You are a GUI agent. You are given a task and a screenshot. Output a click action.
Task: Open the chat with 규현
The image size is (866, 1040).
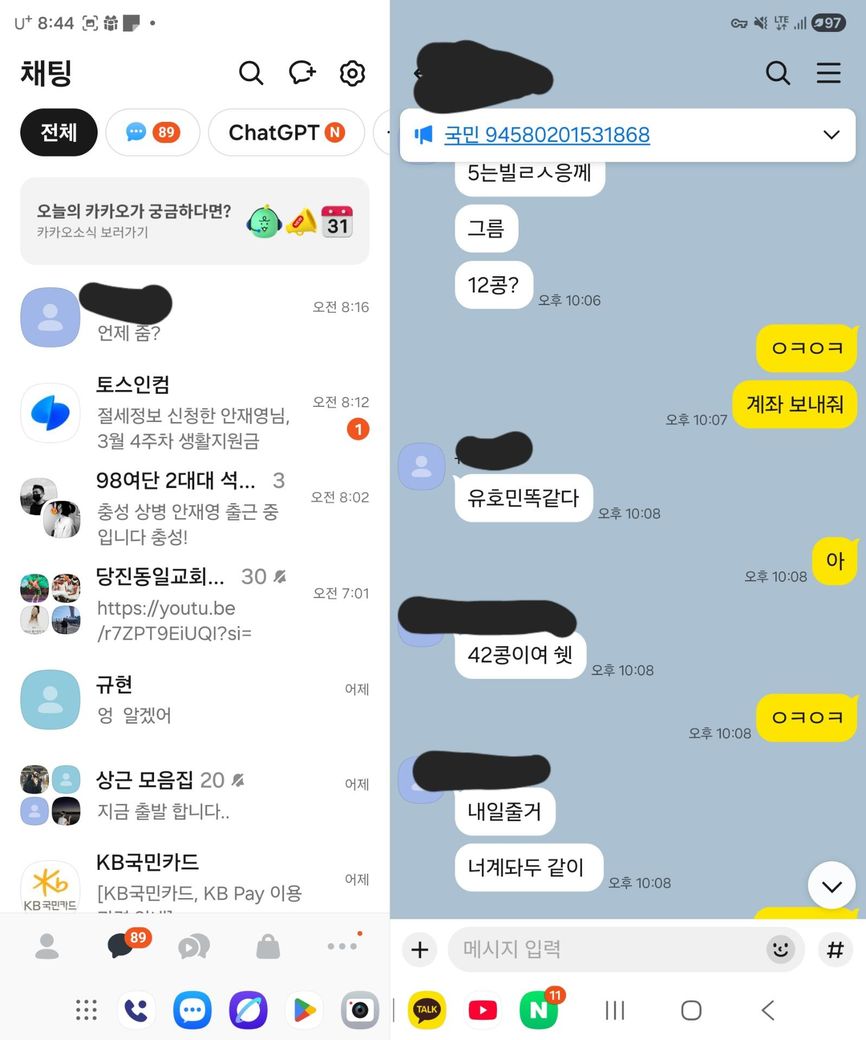click(195, 699)
